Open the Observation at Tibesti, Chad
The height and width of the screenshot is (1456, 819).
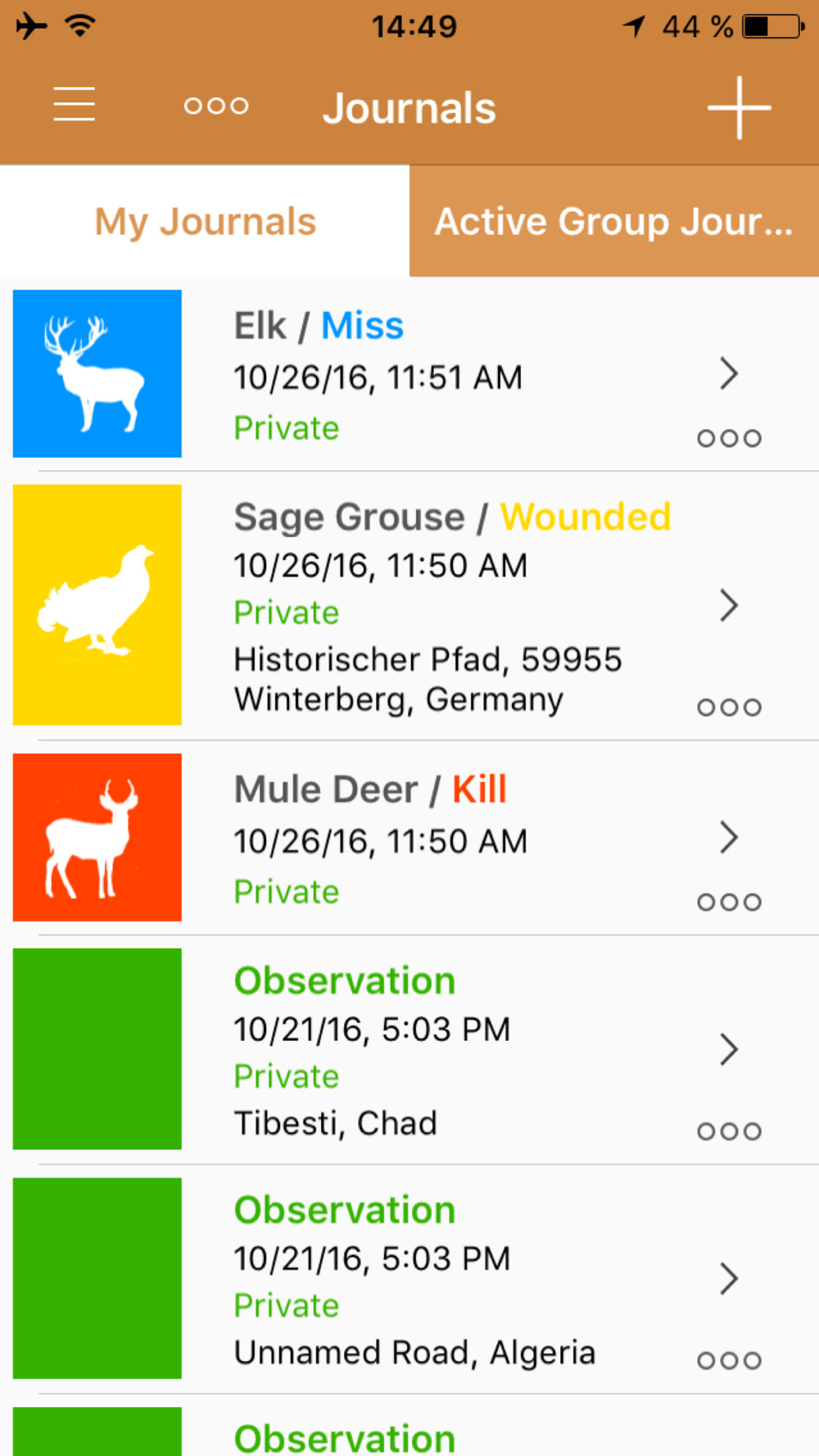(409, 1050)
